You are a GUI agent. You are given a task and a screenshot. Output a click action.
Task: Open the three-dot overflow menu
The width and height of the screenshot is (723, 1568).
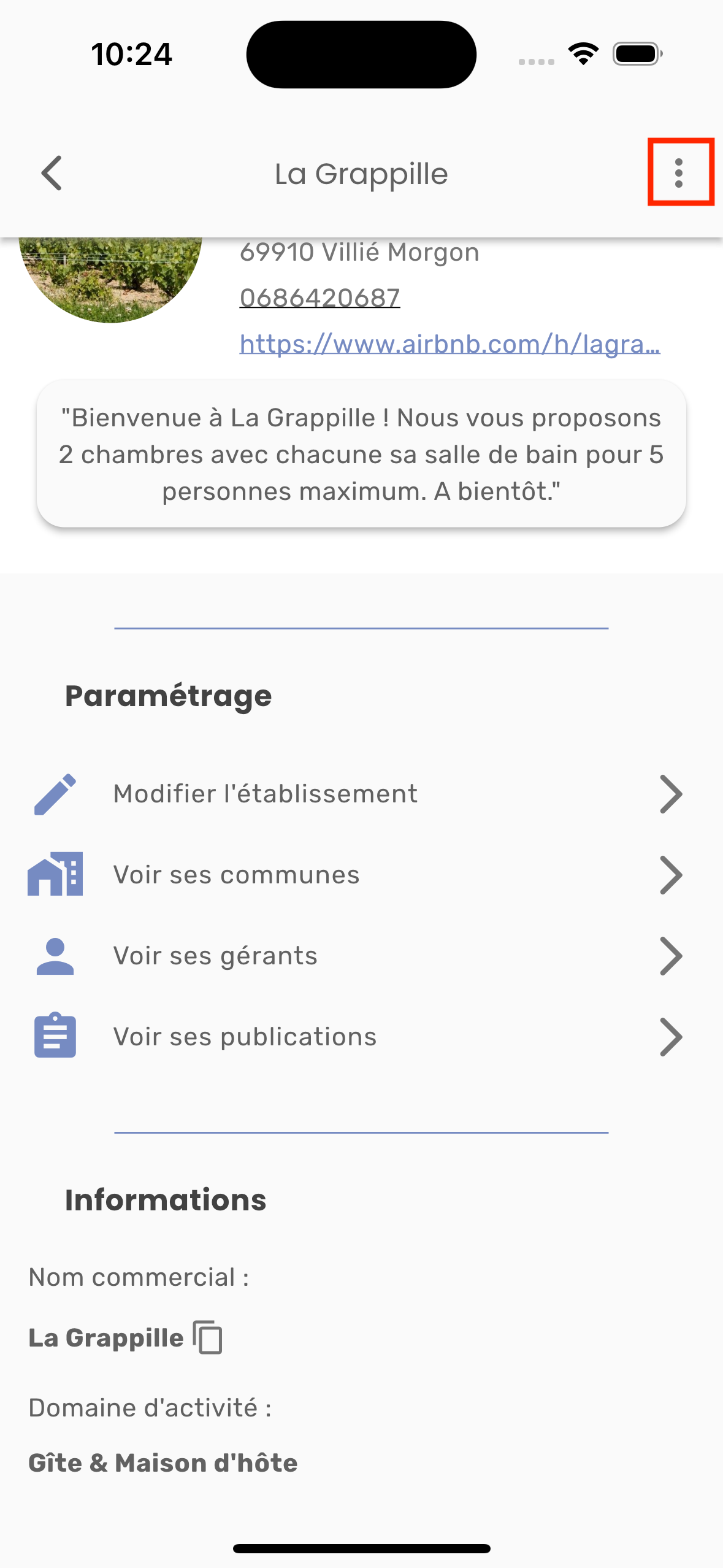(x=678, y=173)
